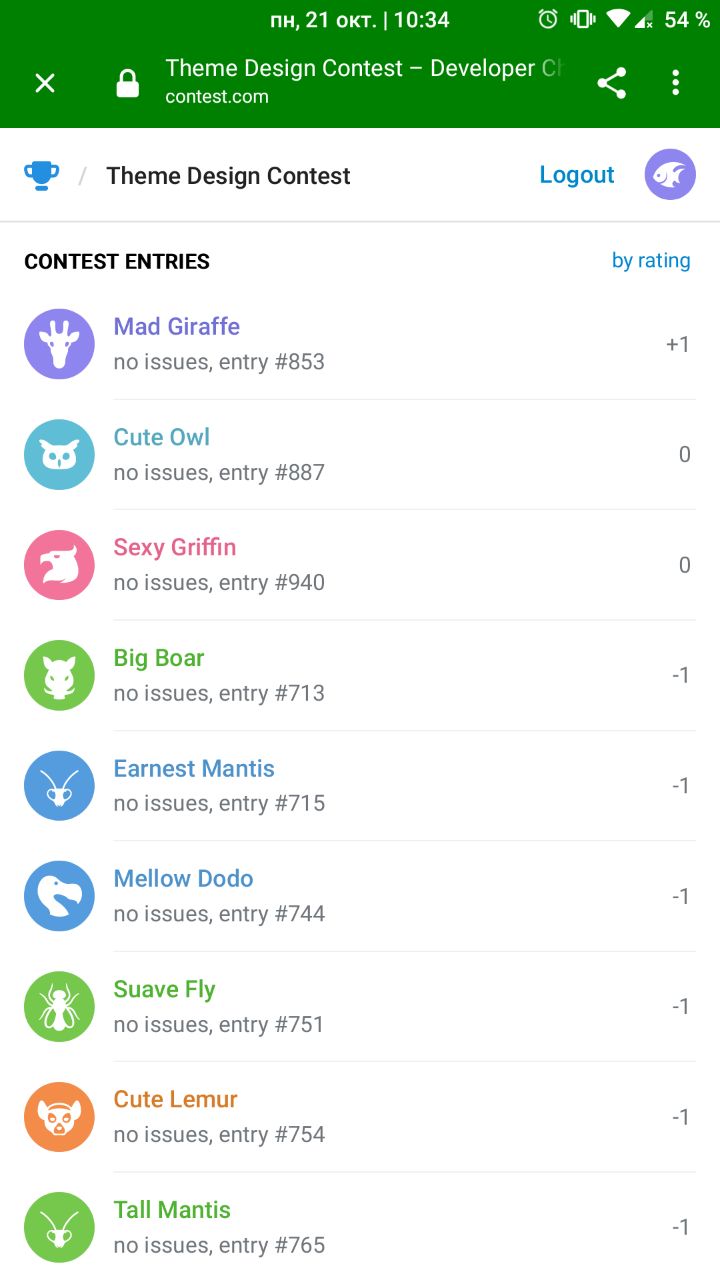Open the profile avatar
This screenshot has height=1280, width=720.
pos(670,175)
